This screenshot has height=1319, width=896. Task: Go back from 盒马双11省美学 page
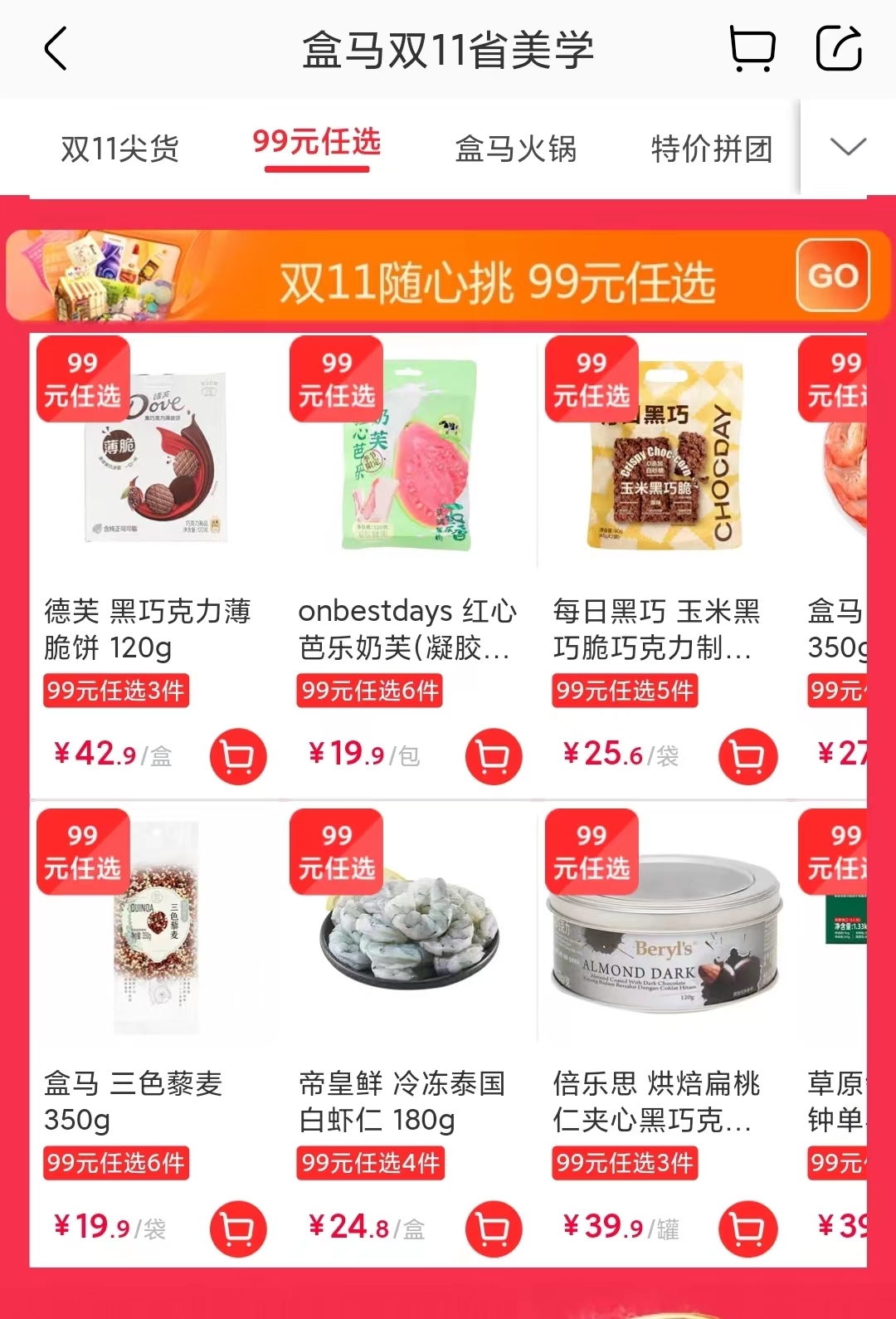56,49
